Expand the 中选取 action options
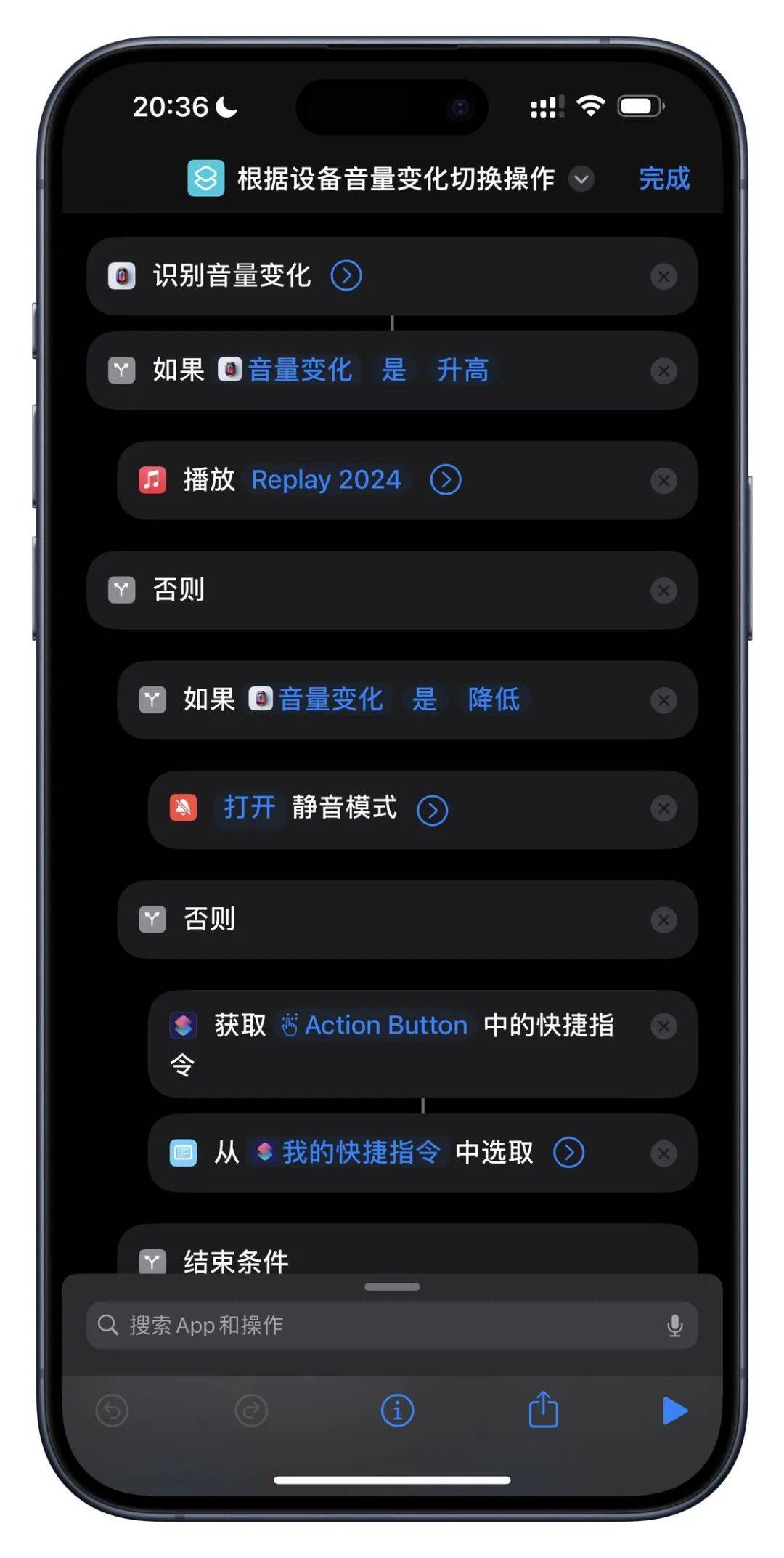Viewport: 784px width, 1558px height. coord(568,1153)
